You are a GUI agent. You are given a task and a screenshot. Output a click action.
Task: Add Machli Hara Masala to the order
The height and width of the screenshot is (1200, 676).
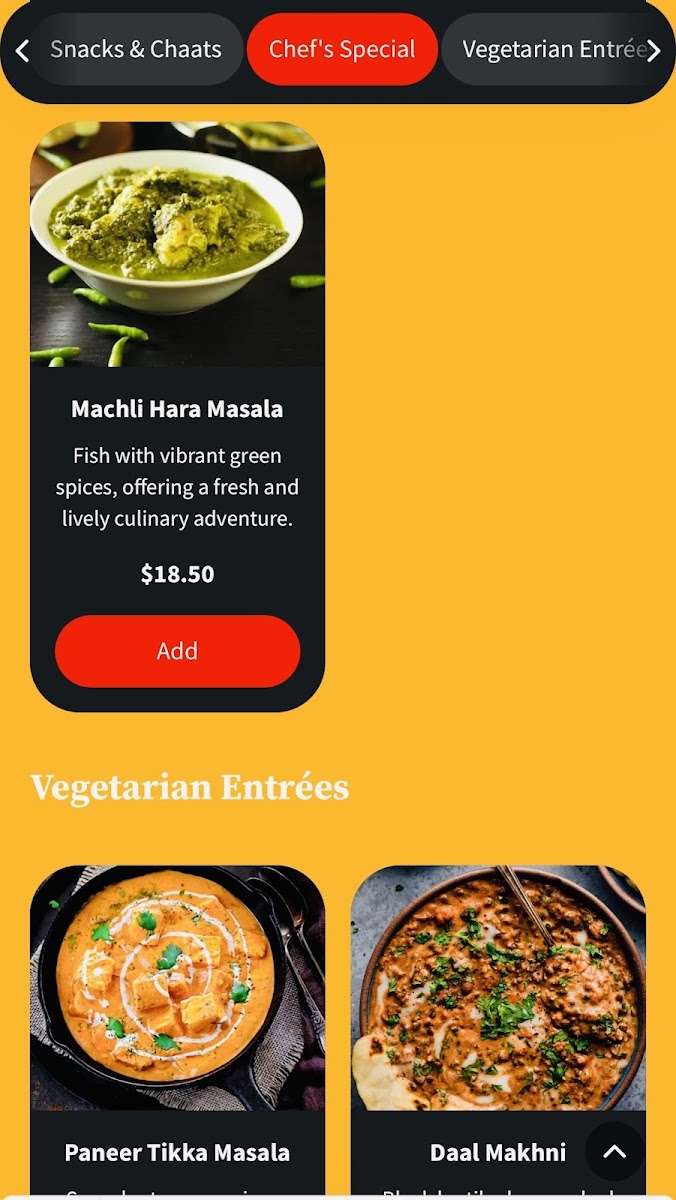click(x=177, y=651)
